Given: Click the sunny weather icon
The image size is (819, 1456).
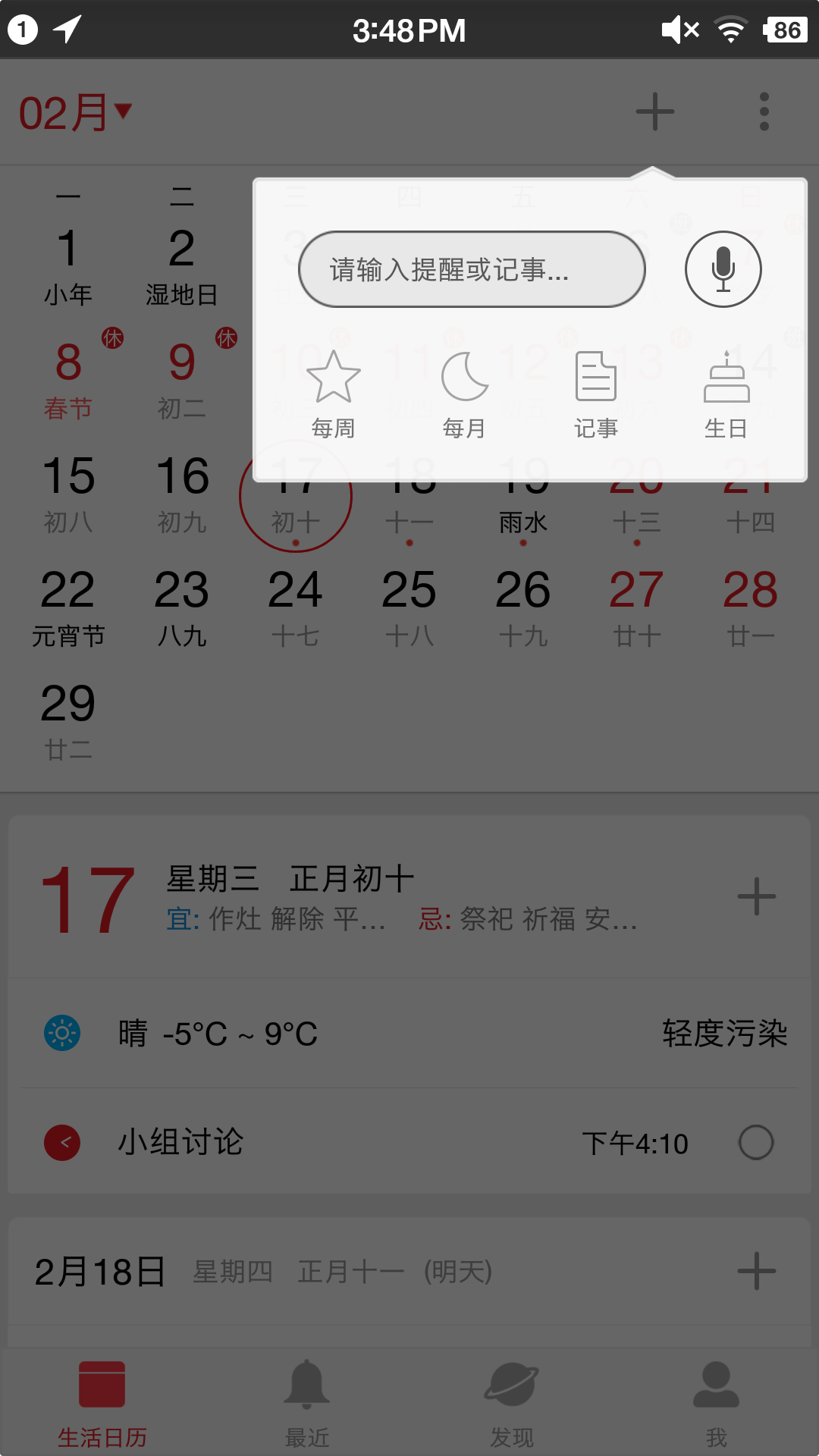Looking at the screenshot, I should (61, 1033).
